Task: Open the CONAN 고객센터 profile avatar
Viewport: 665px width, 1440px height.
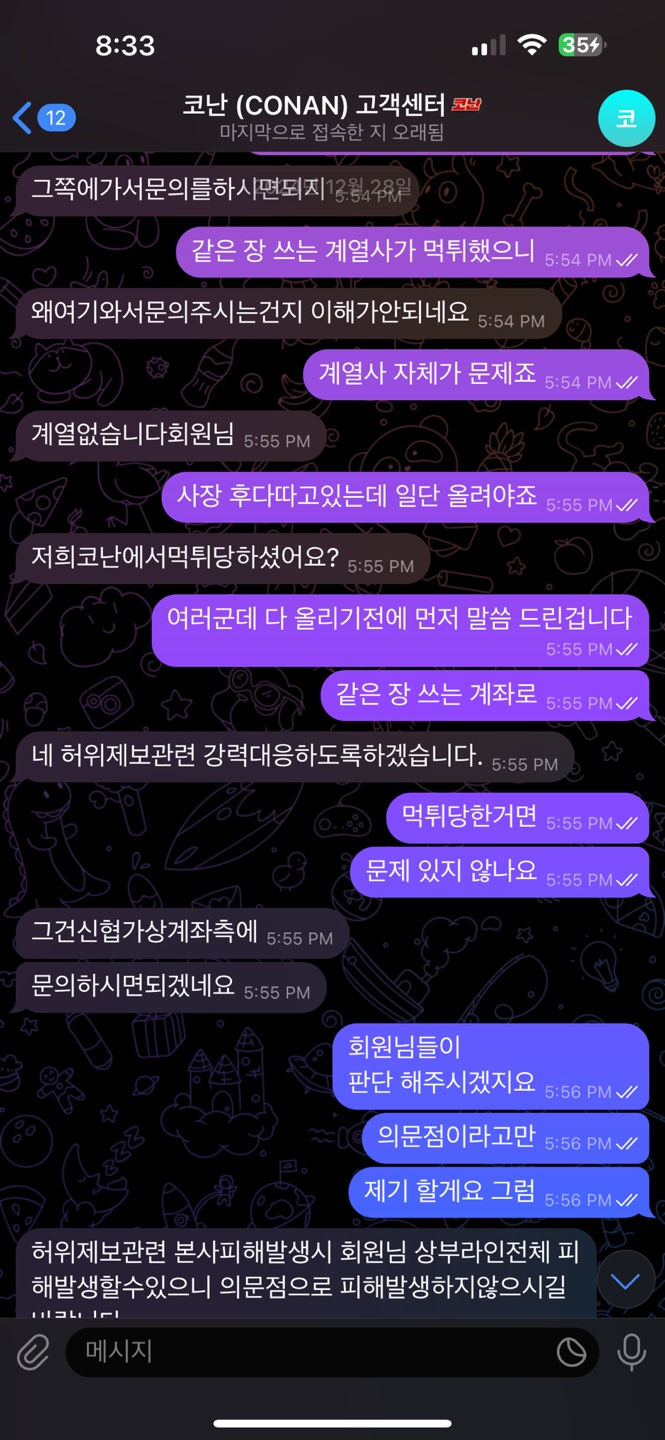Action: pyautogui.click(x=626, y=119)
